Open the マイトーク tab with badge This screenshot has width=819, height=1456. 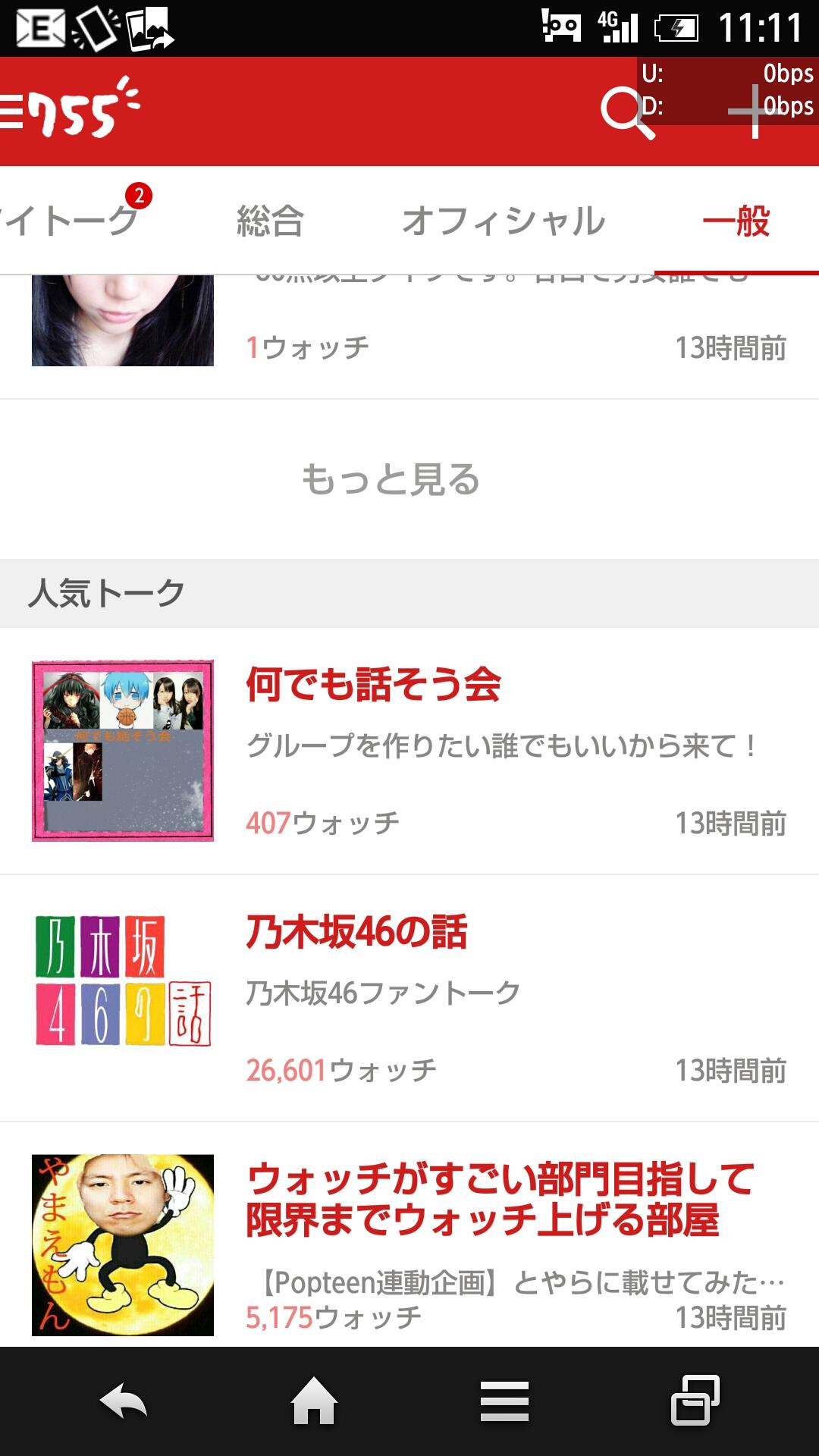coord(72,221)
